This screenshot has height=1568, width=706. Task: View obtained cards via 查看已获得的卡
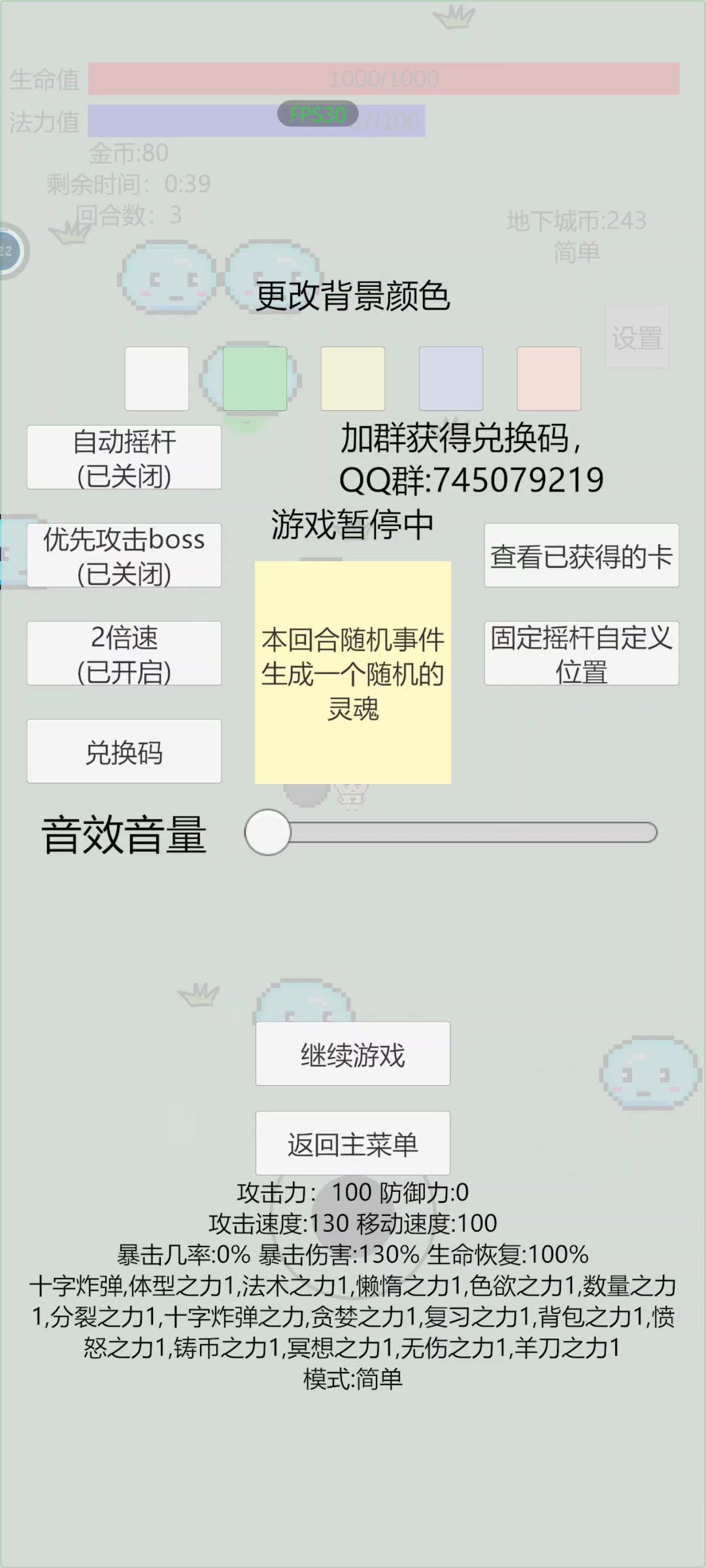pyautogui.click(x=581, y=555)
